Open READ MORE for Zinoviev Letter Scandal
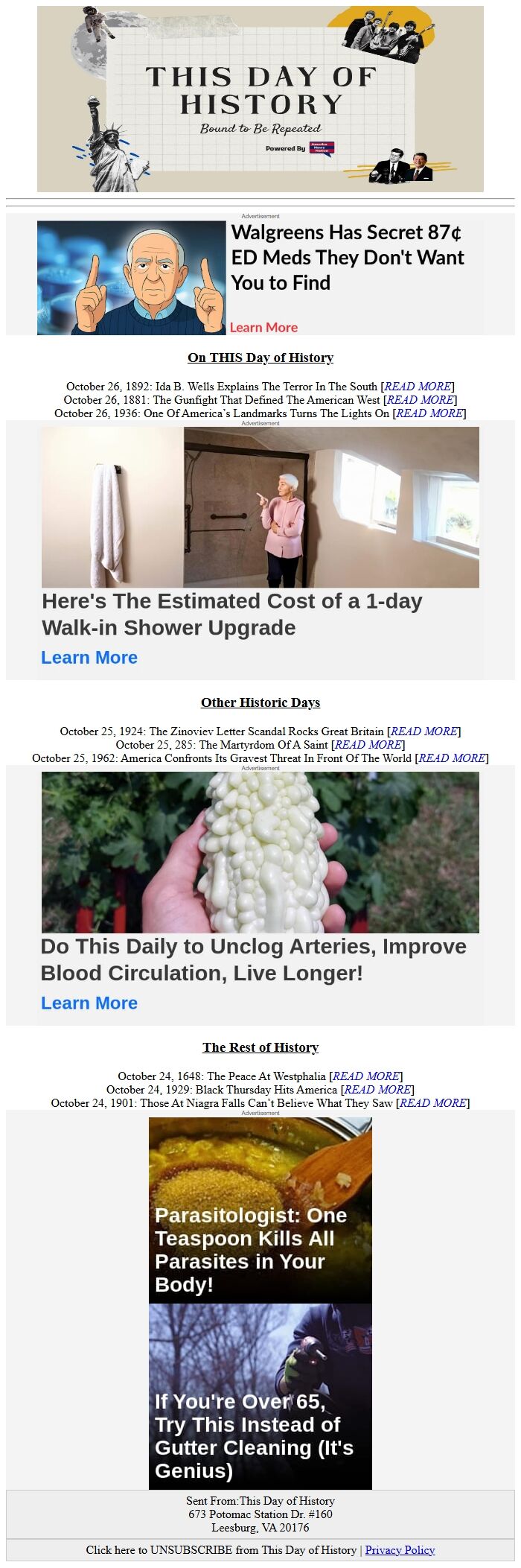521x1568 pixels. 425,731
